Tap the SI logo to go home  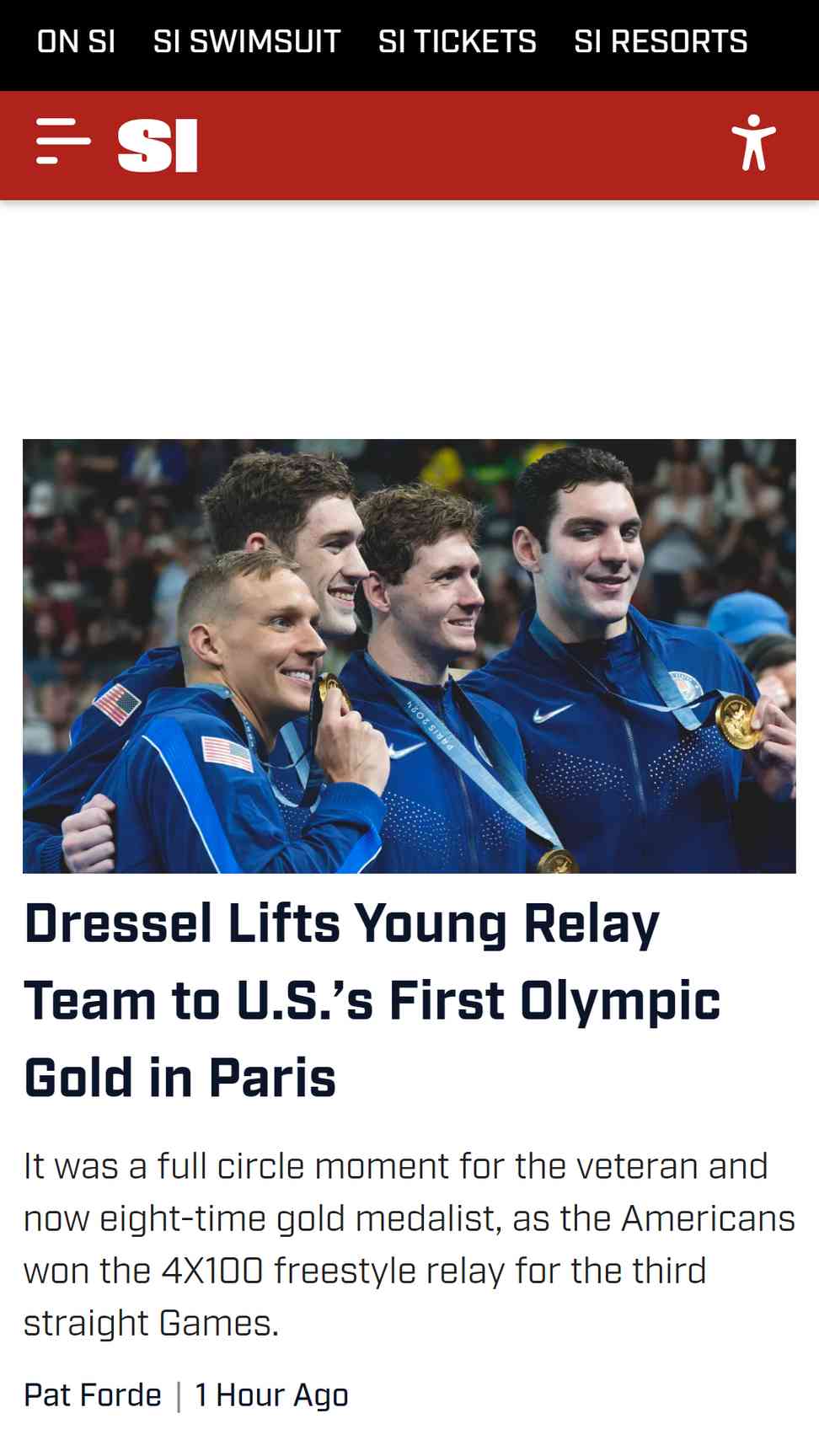pyautogui.click(x=158, y=146)
